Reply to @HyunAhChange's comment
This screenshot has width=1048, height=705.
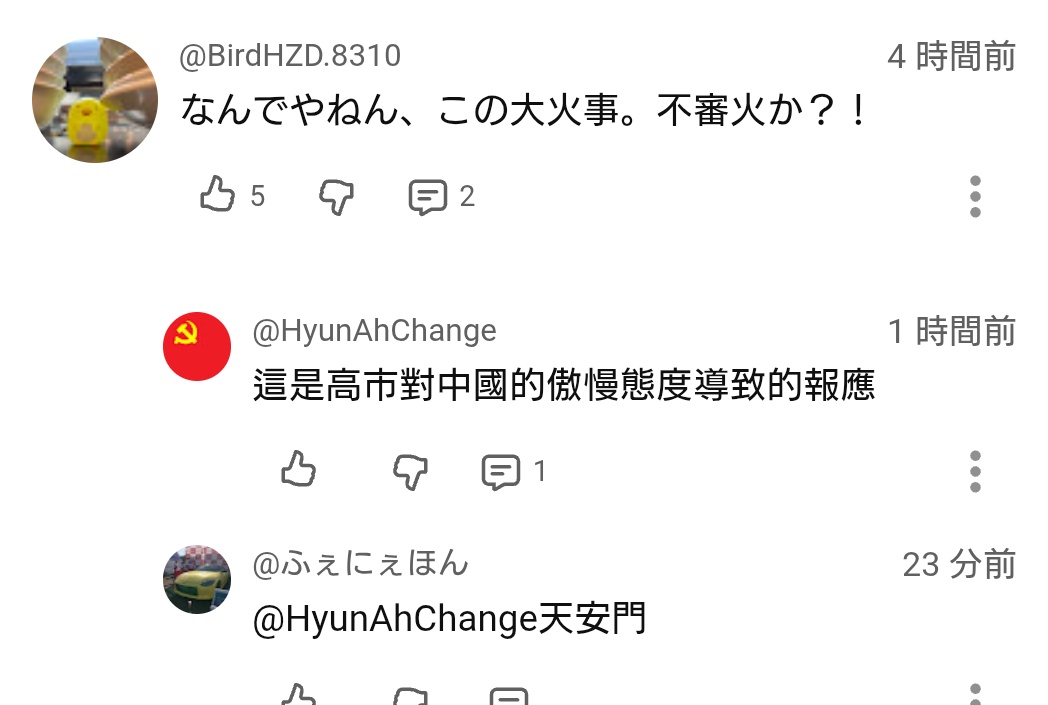[x=501, y=471]
